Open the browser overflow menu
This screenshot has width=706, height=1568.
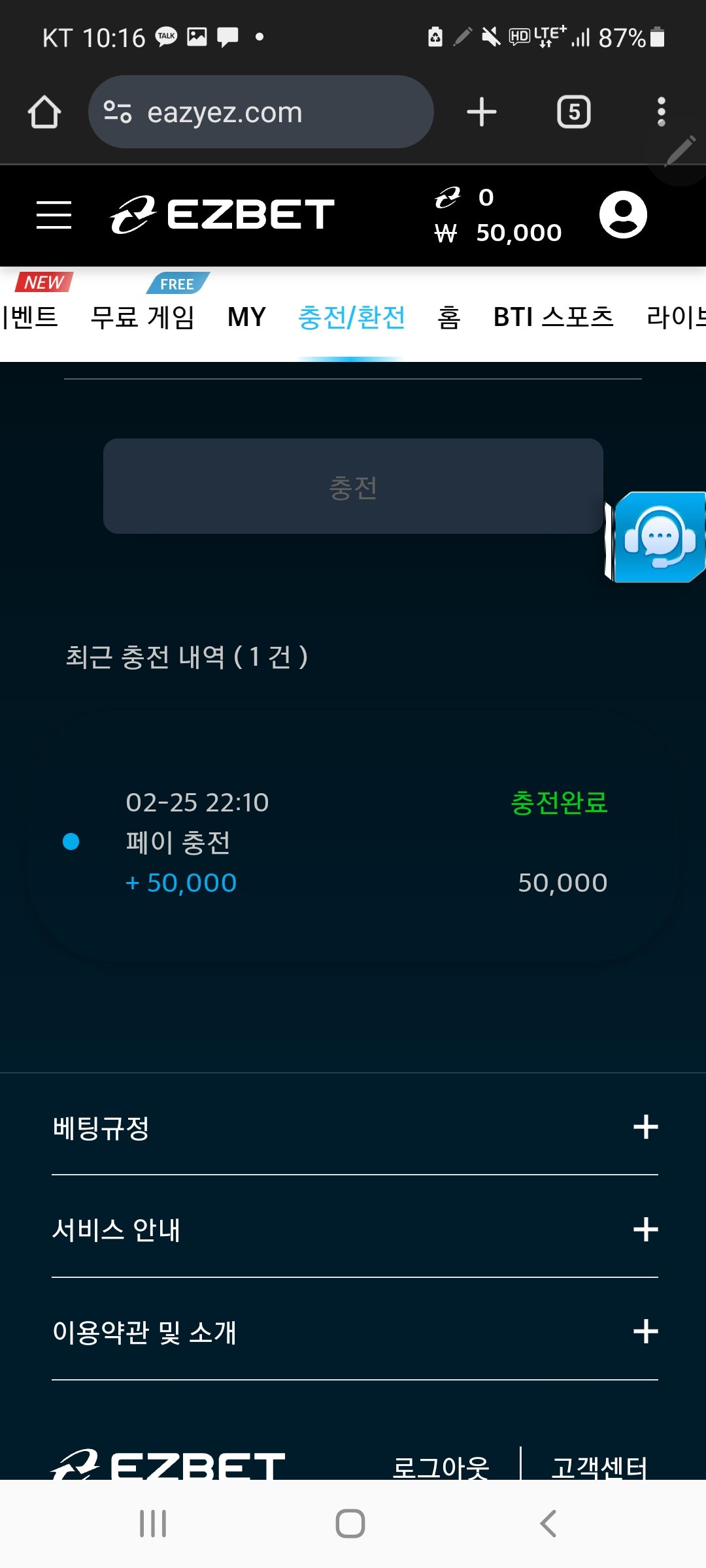point(661,112)
